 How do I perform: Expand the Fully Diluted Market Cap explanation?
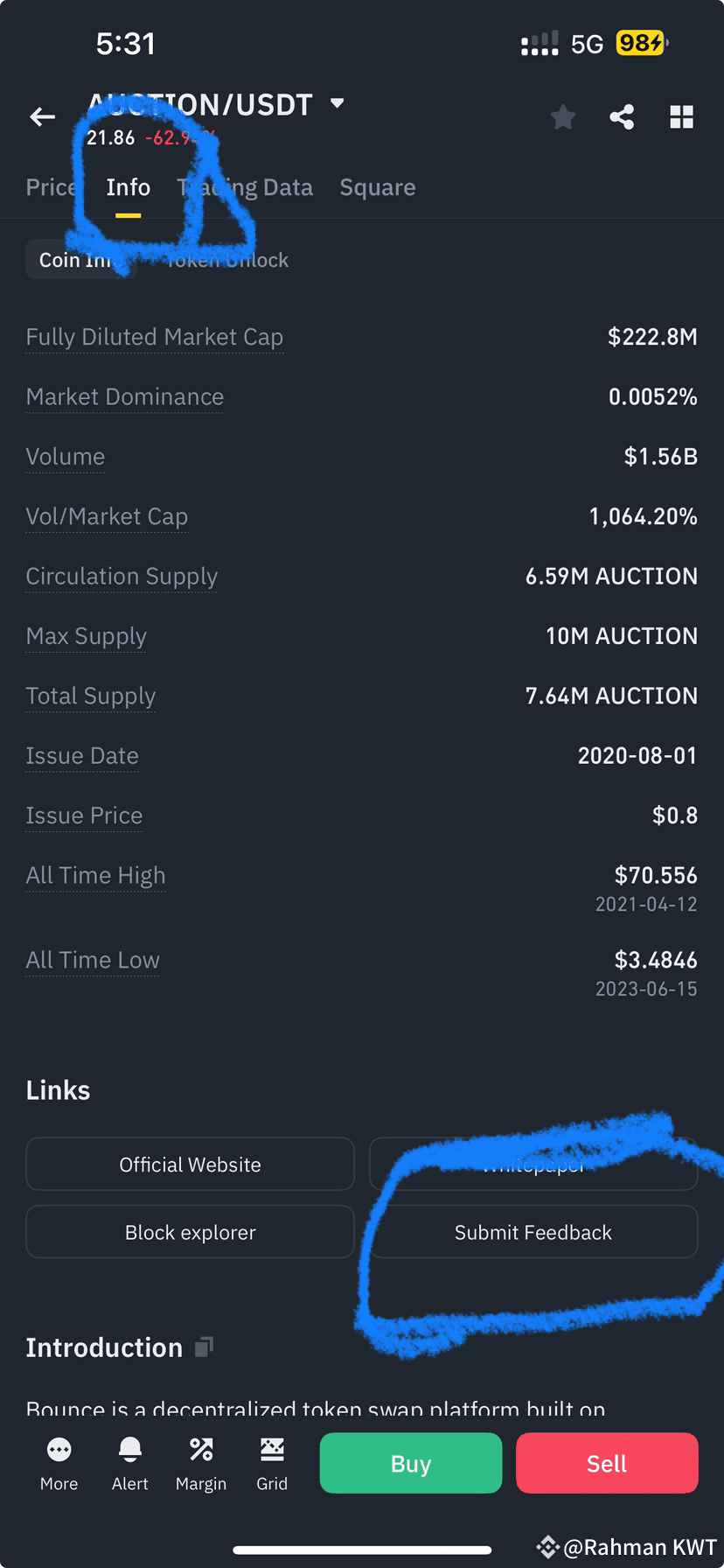pyautogui.click(x=155, y=337)
